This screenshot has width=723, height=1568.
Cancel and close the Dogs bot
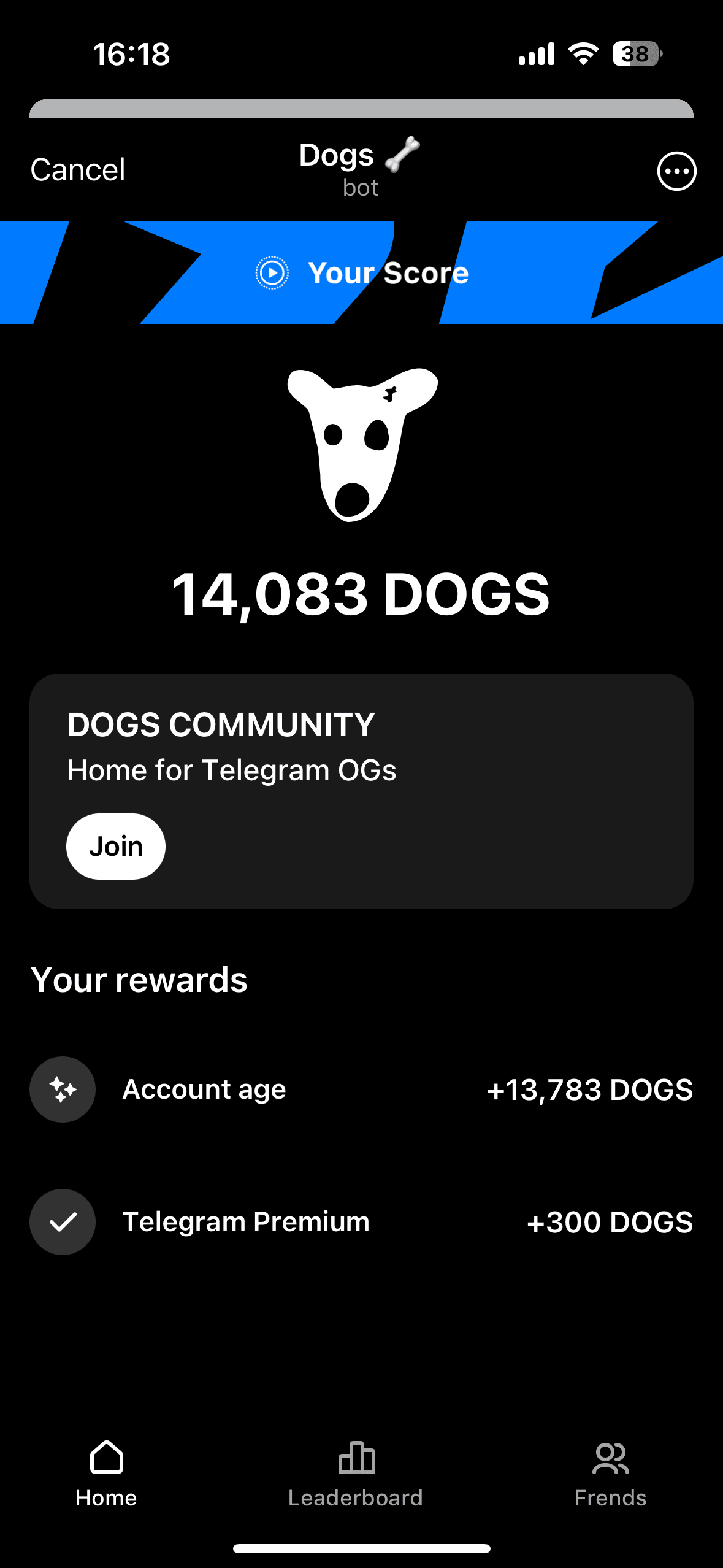(x=78, y=170)
